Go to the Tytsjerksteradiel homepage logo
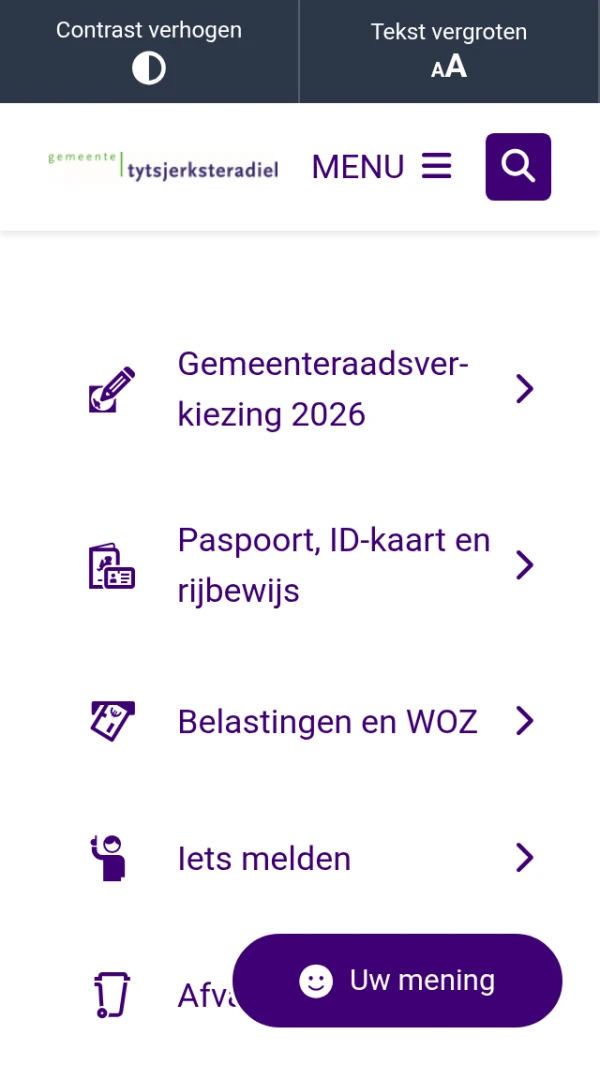This screenshot has width=600, height=1065. 164,166
